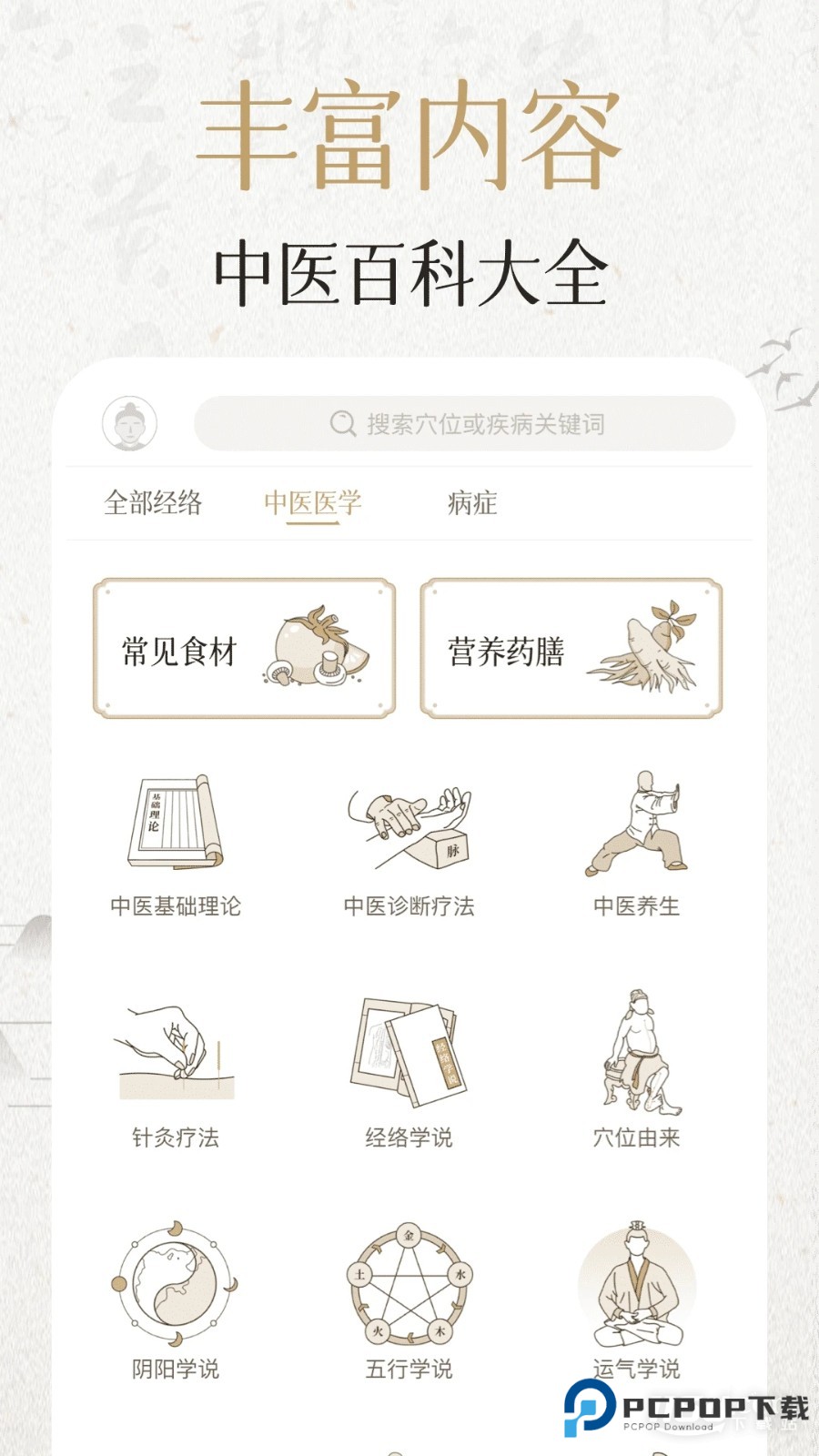Click the magnifying glass search icon
Screen dimensions: 819x1456
pyautogui.click(x=342, y=422)
